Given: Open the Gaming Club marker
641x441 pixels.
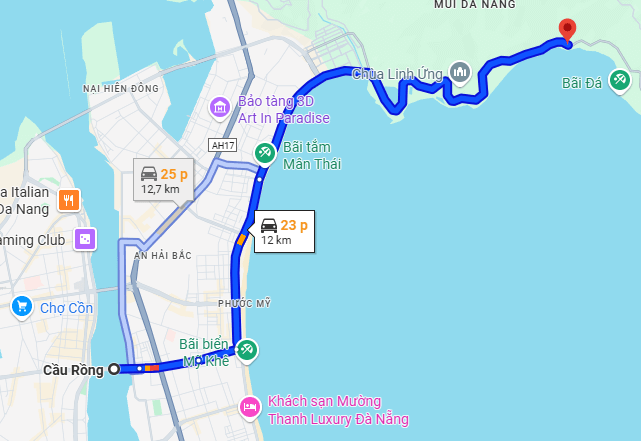Looking at the screenshot, I should [x=87, y=239].
